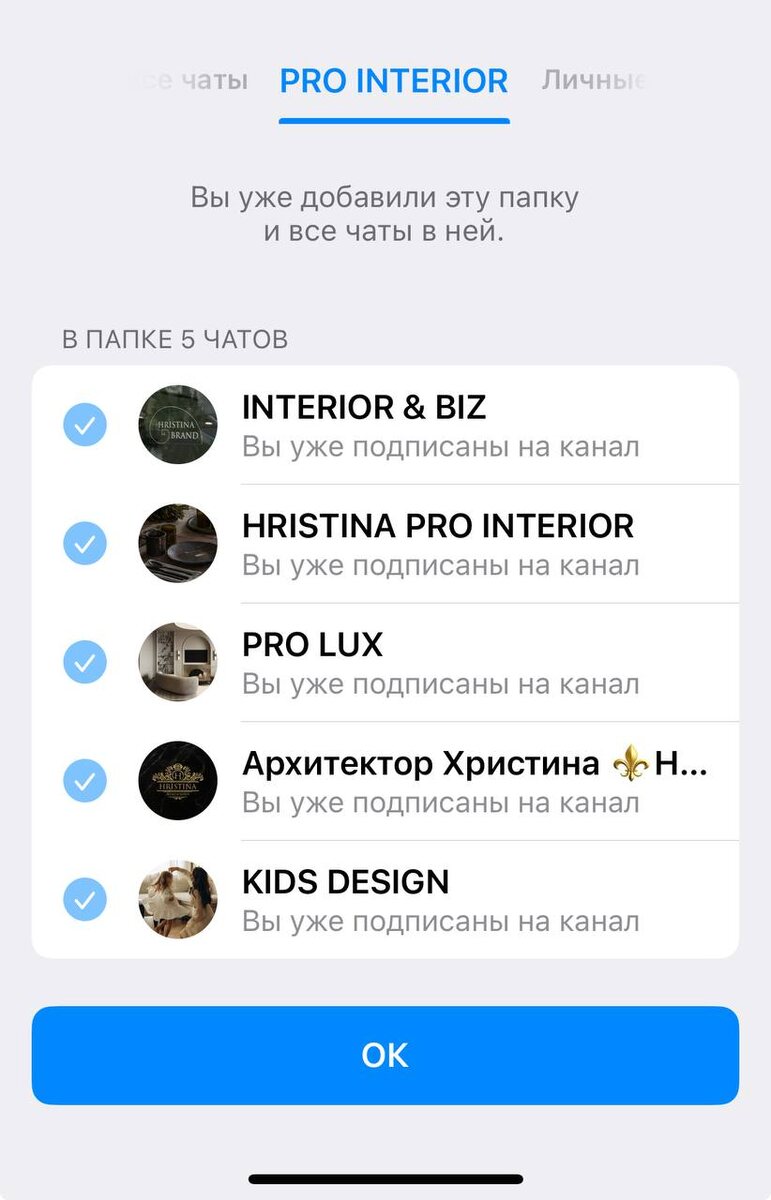Open the Архитектор Христина channel row
Viewport: 771px width, 1200px height.
pos(440,781)
